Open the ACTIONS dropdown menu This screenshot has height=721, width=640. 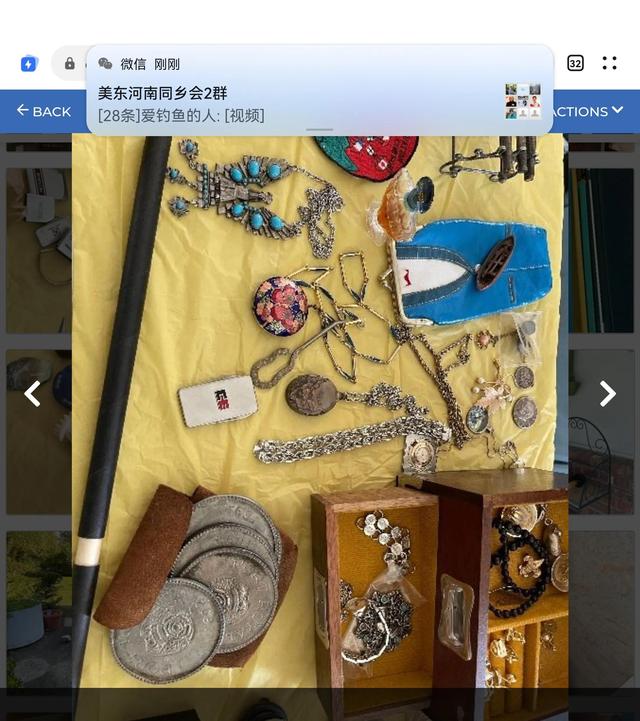590,111
